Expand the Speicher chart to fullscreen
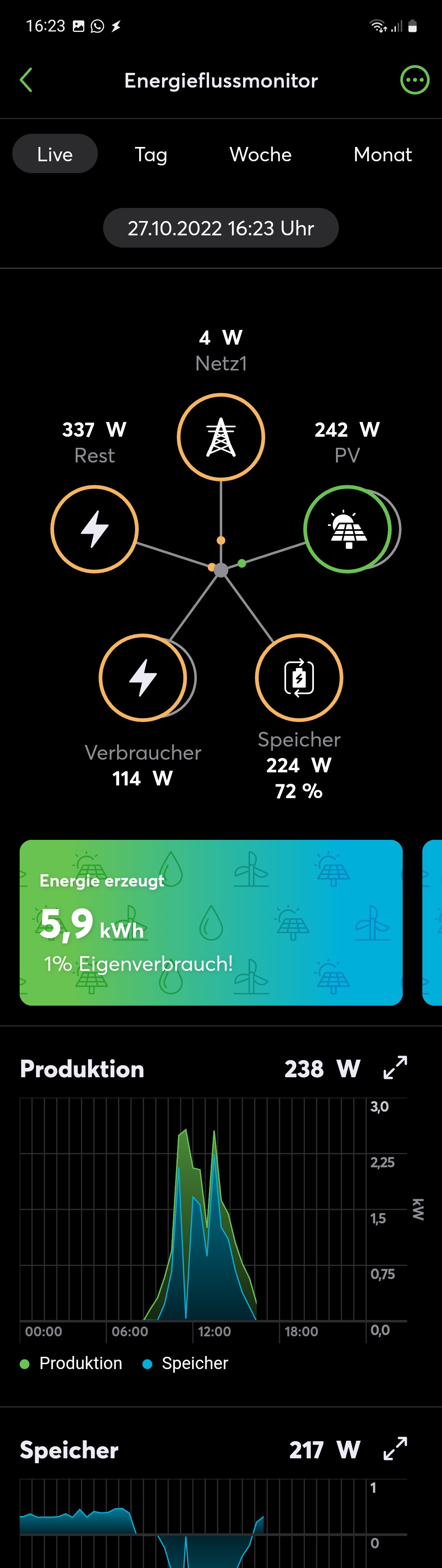Viewport: 442px width, 1568px height. pyautogui.click(x=395, y=1449)
